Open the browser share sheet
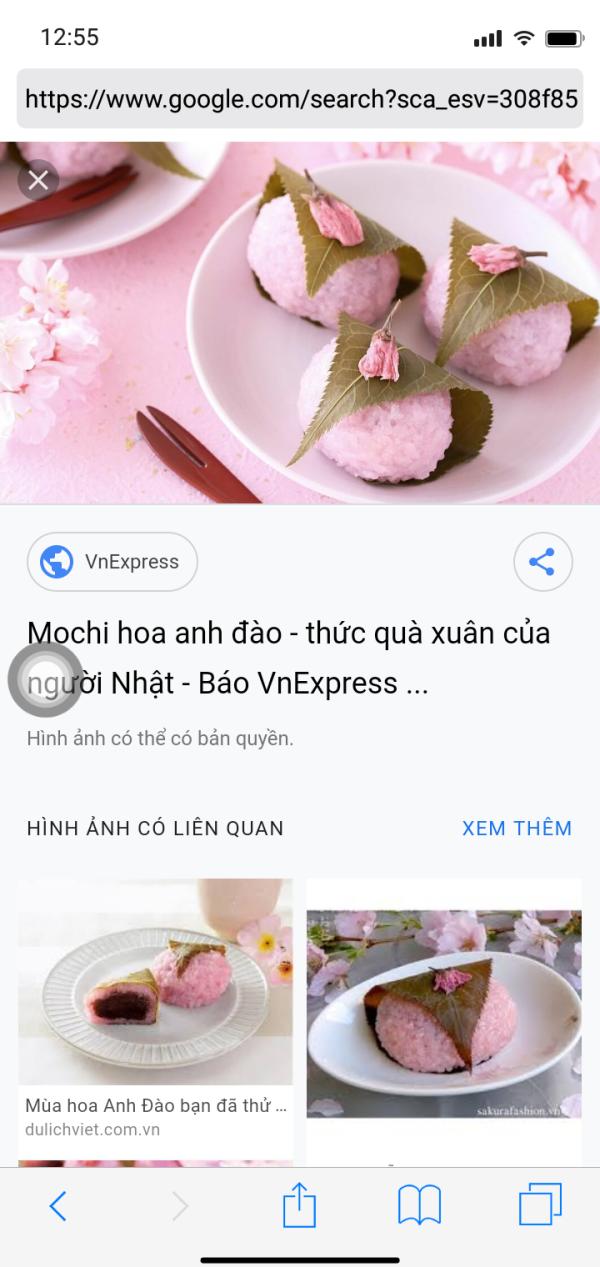Screen dimensions: 600x1267 tap(299, 1206)
